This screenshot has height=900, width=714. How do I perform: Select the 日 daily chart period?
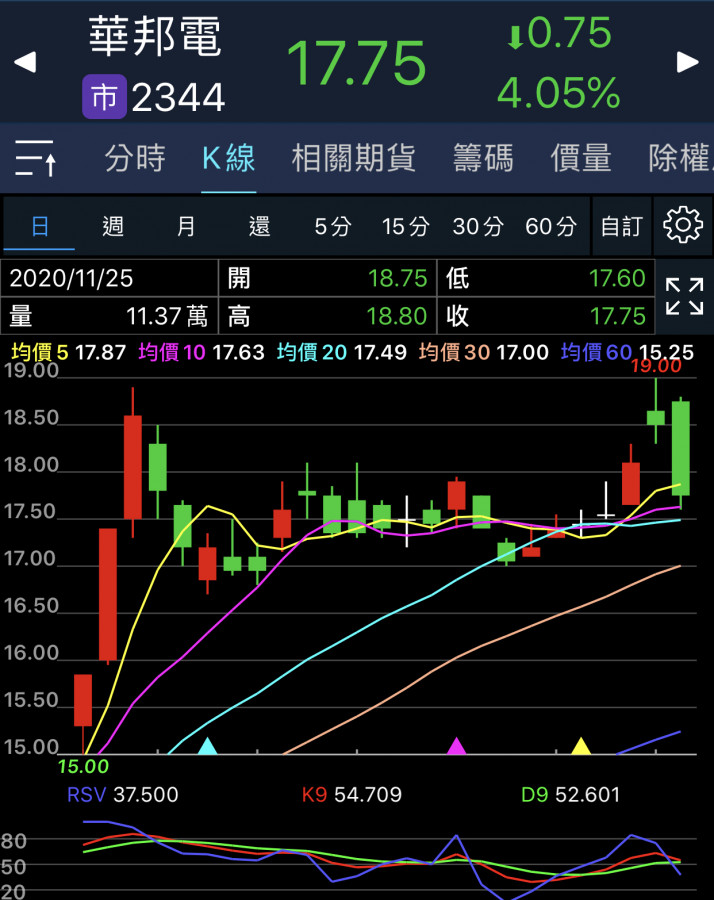[x=40, y=226]
